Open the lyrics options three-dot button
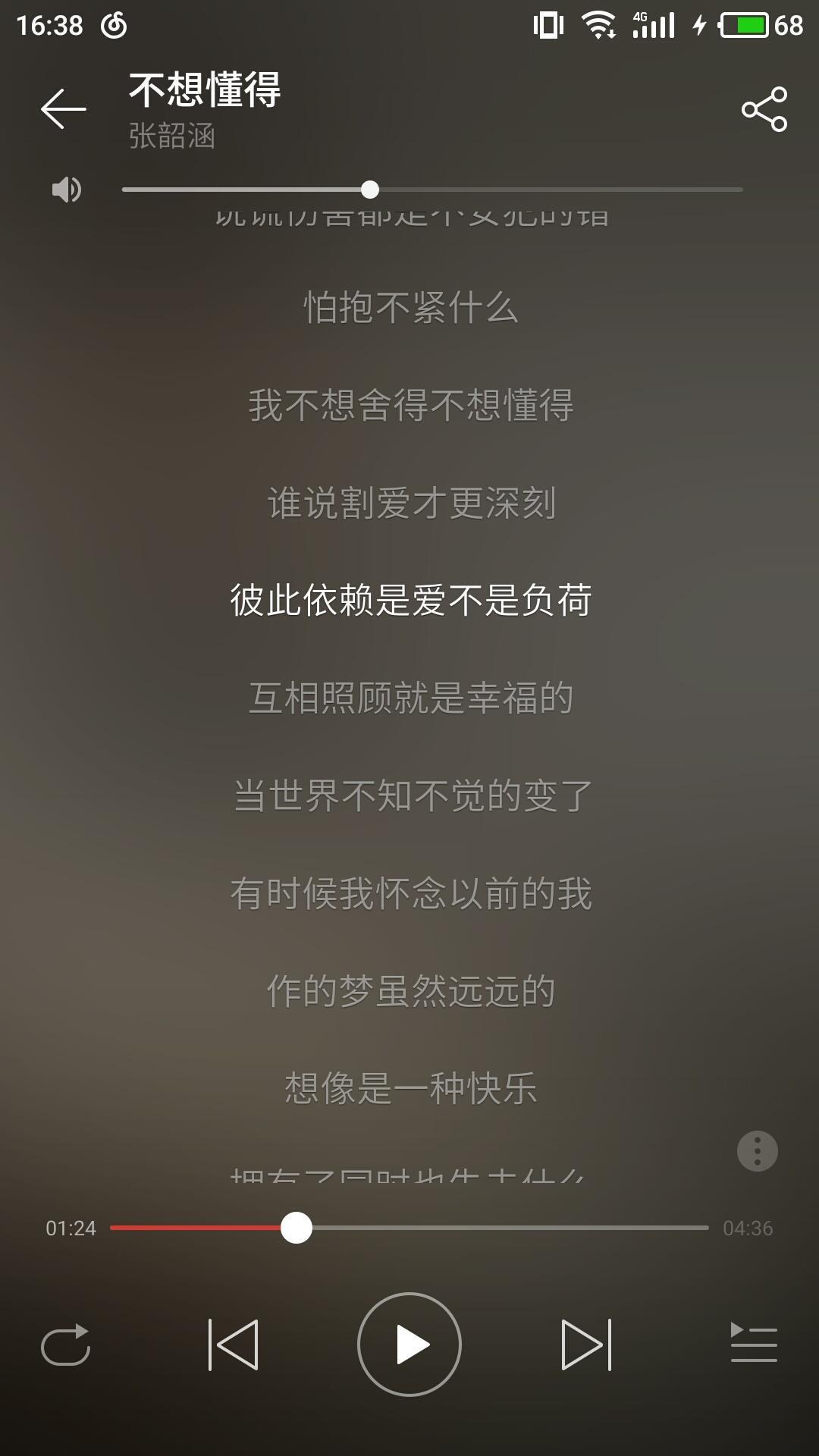The height and width of the screenshot is (1456, 819). pos(758,1151)
